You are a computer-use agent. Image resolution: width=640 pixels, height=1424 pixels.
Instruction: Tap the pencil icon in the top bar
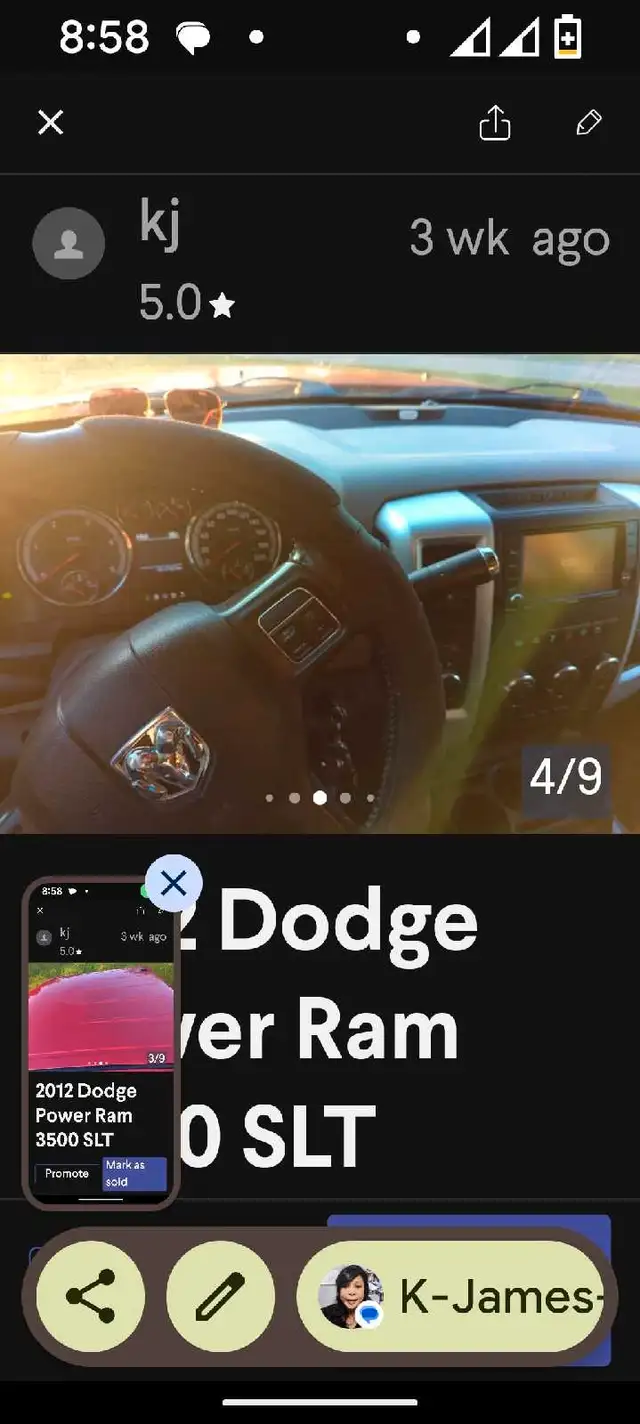pos(589,123)
